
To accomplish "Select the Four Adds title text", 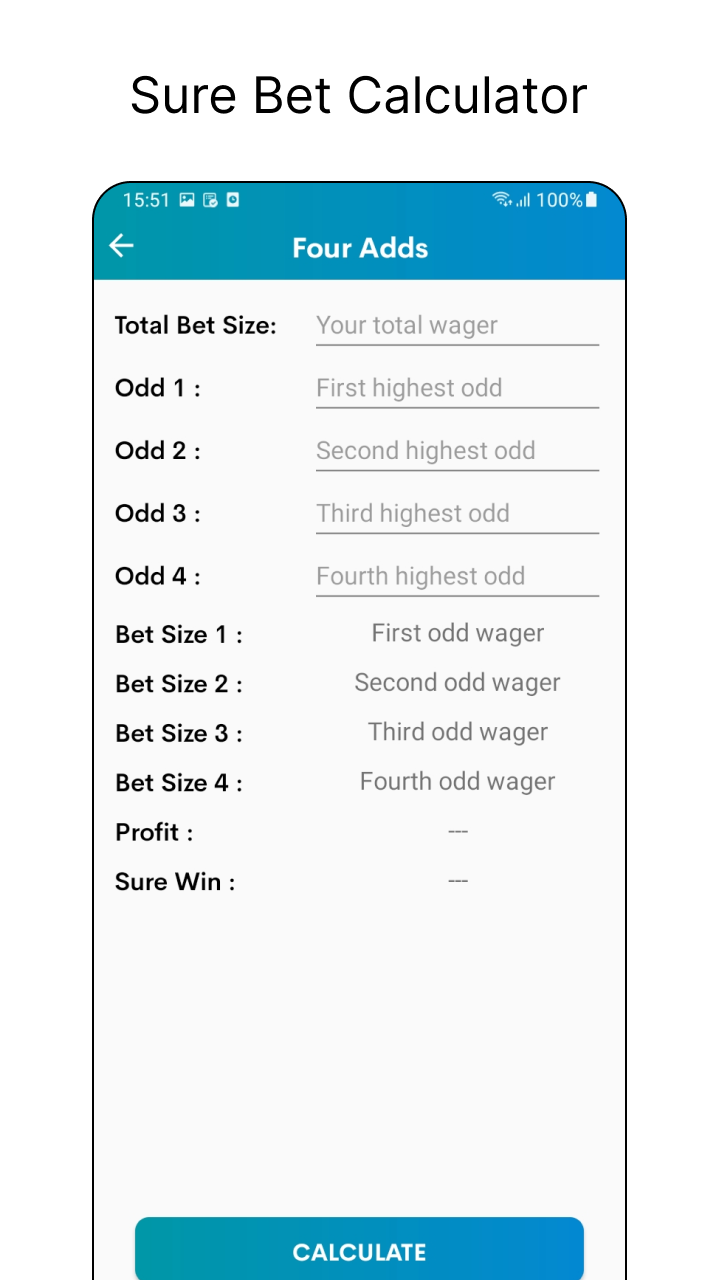I will coord(359,247).
